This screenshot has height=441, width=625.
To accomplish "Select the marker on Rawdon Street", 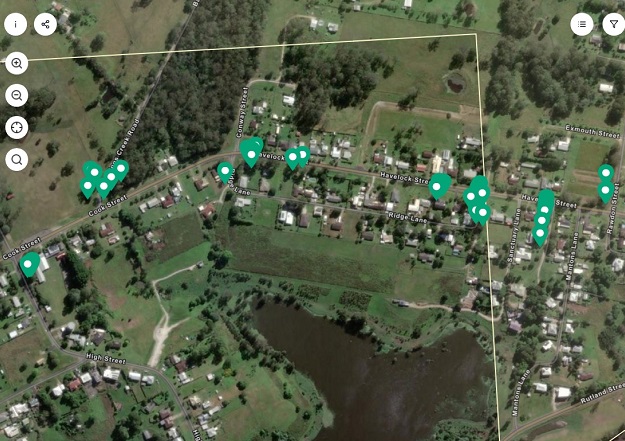I will click(x=605, y=189).
